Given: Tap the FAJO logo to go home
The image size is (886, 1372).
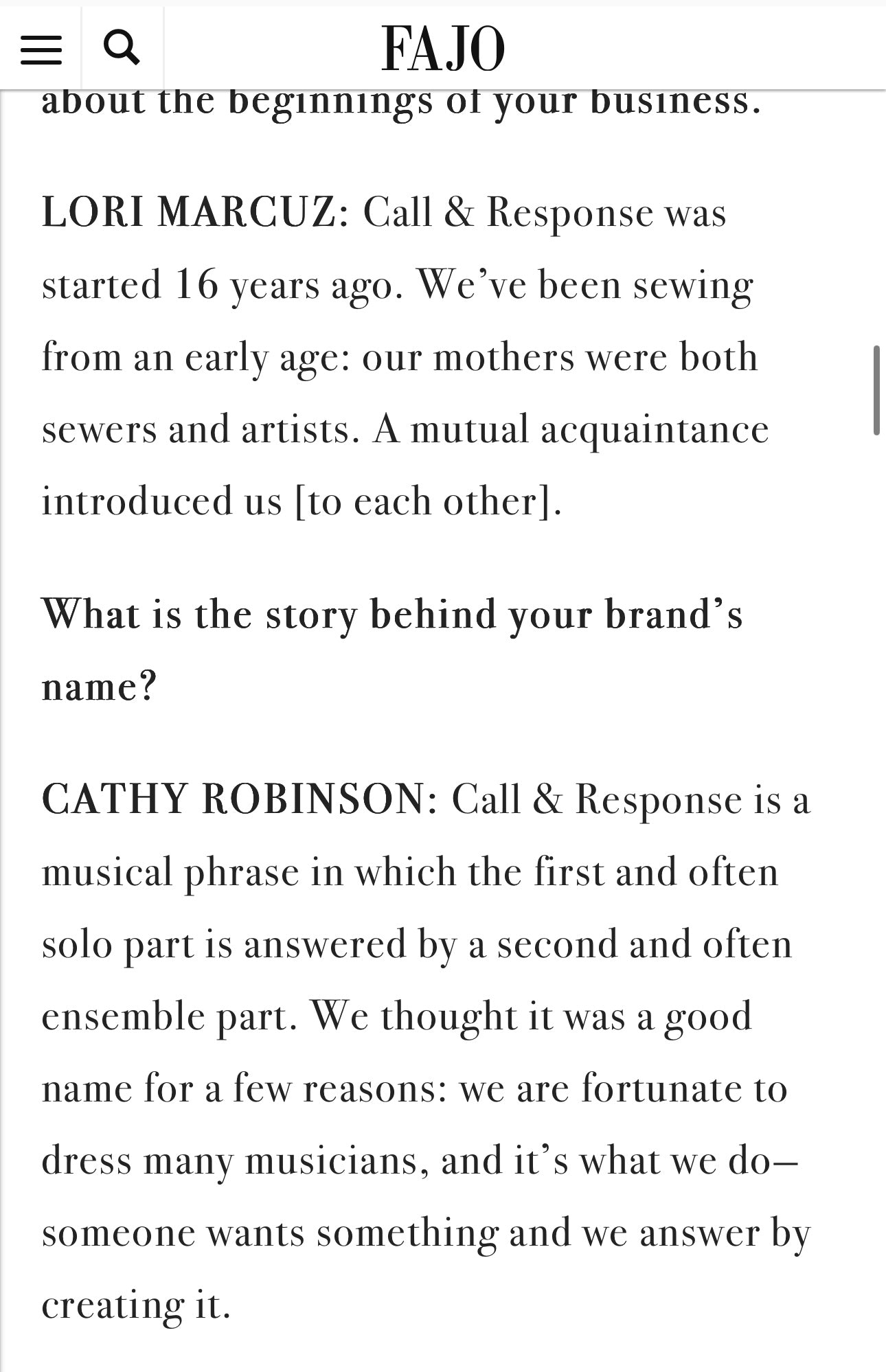Looking at the screenshot, I should (x=443, y=49).
